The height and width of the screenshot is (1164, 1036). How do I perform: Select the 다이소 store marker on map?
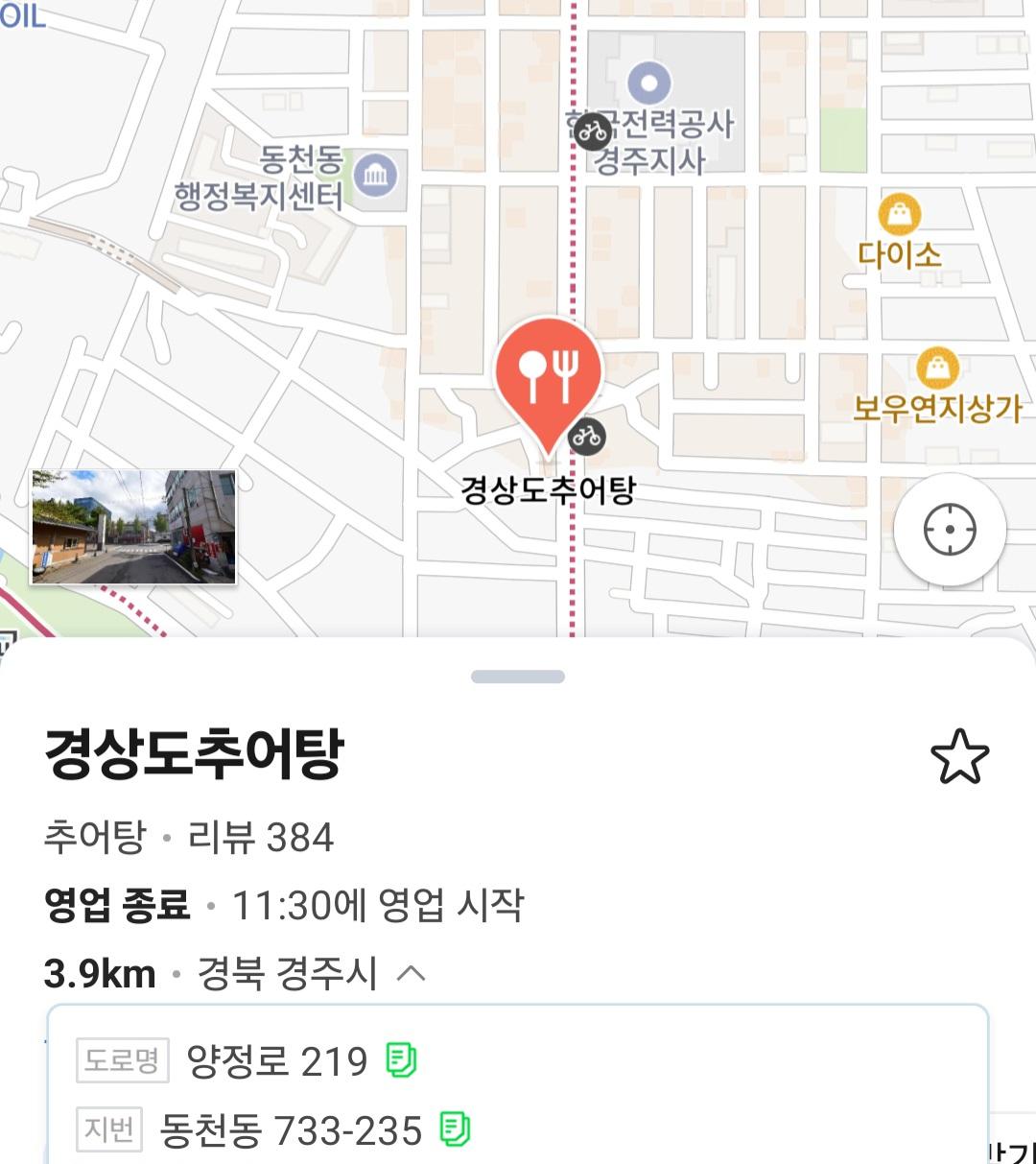pyautogui.click(x=899, y=215)
